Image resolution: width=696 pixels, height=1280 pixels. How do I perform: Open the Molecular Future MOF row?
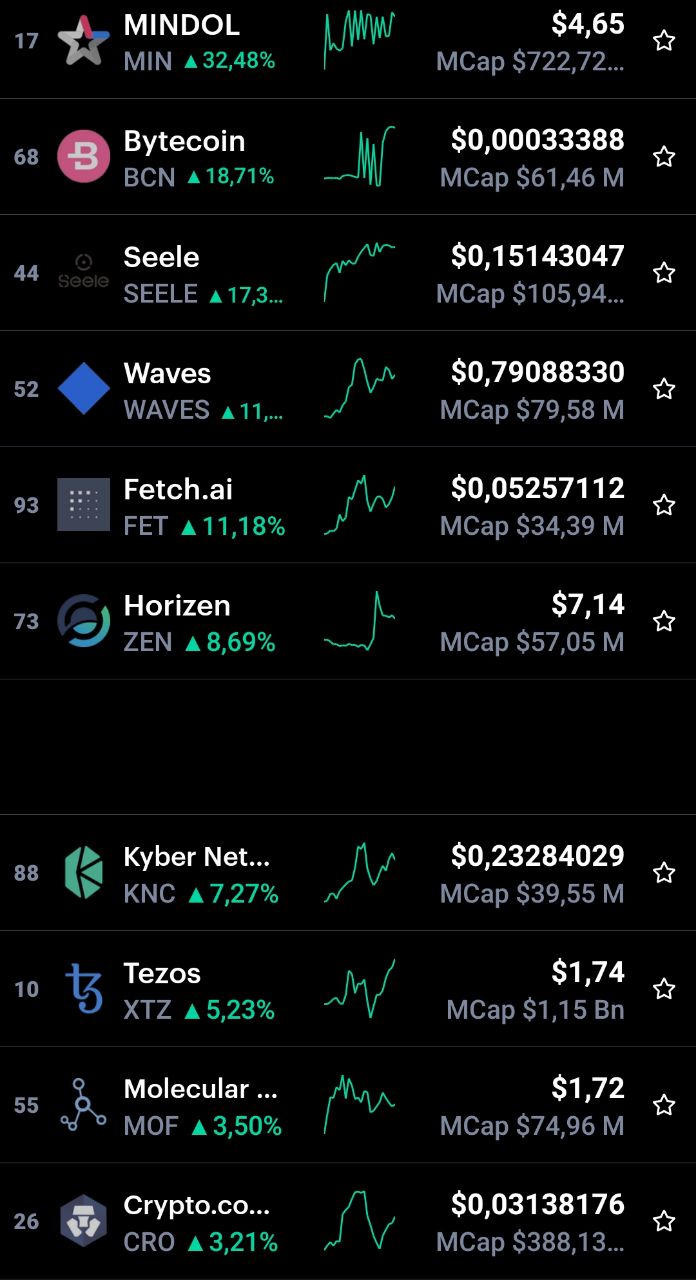(348, 1105)
